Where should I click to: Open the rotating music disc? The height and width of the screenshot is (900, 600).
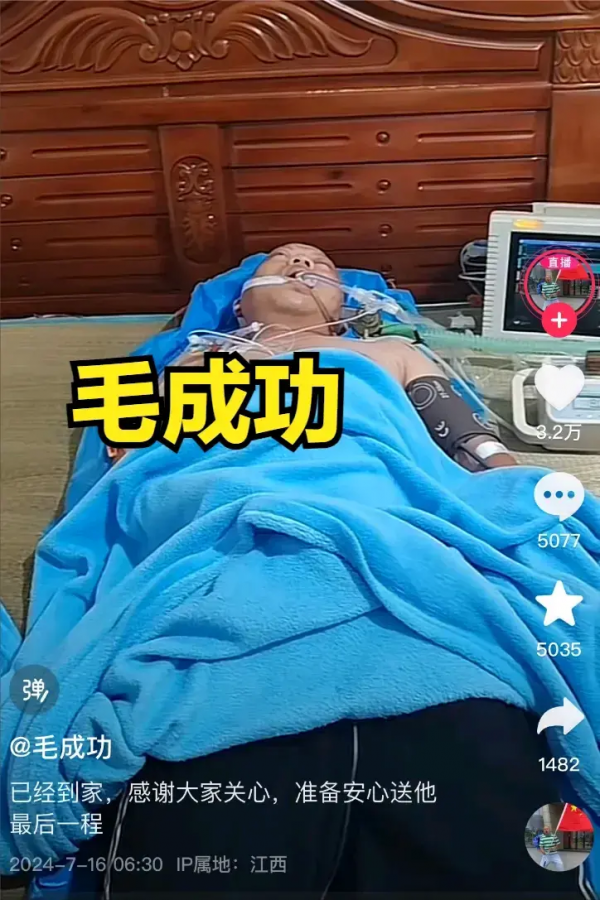[558, 836]
